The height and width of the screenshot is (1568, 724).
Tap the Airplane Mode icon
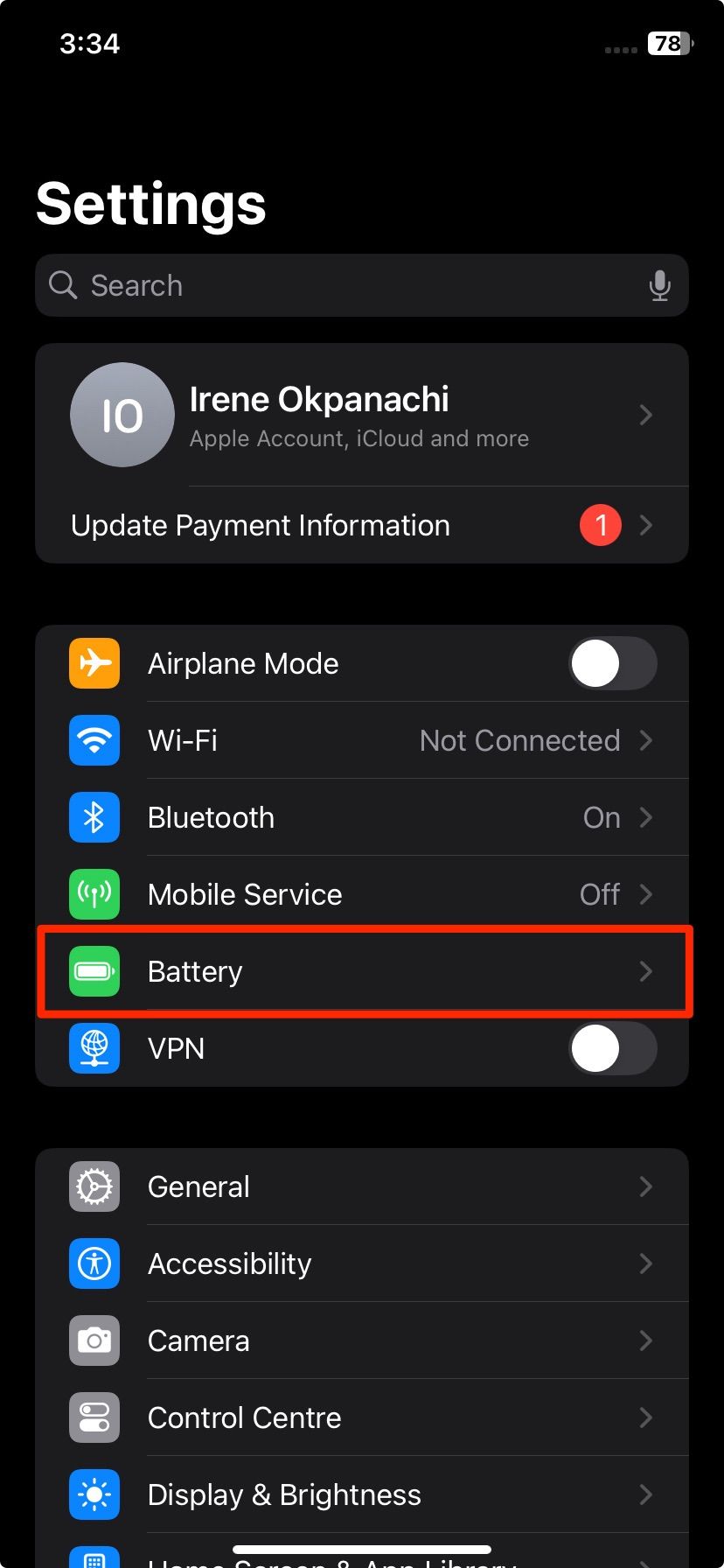click(x=94, y=663)
